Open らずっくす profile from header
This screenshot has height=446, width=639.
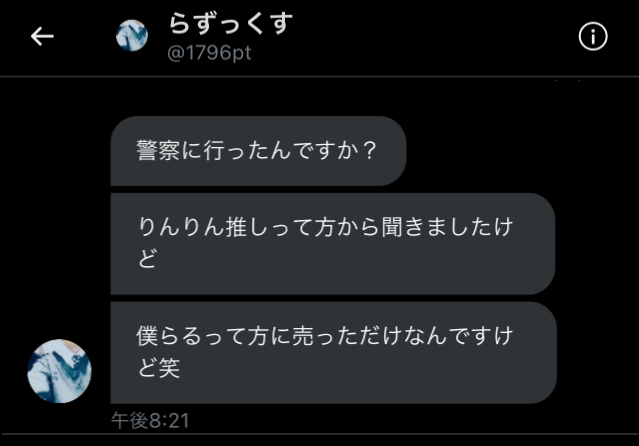coord(228,25)
